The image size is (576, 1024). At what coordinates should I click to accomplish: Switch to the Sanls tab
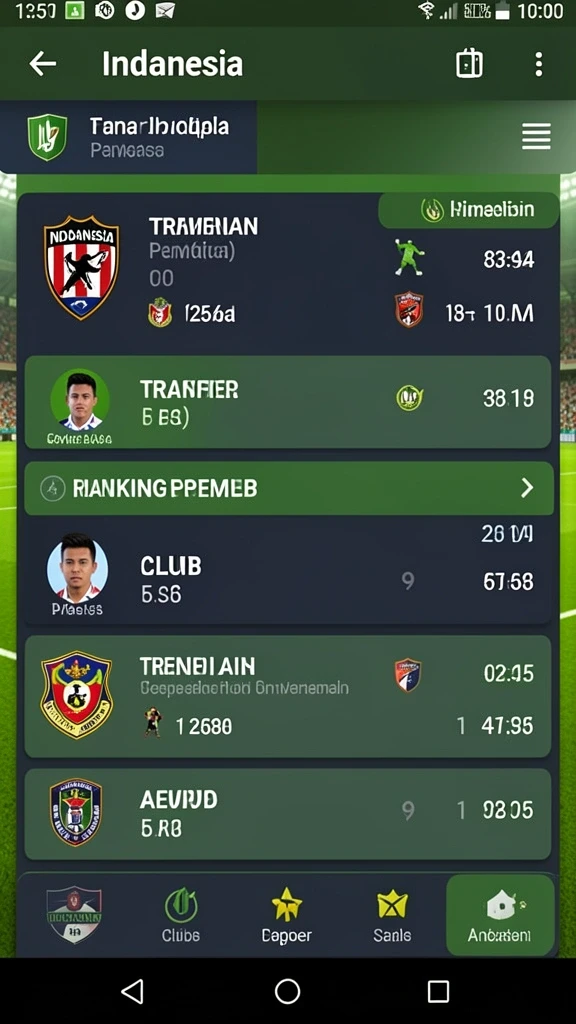coord(392,915)
